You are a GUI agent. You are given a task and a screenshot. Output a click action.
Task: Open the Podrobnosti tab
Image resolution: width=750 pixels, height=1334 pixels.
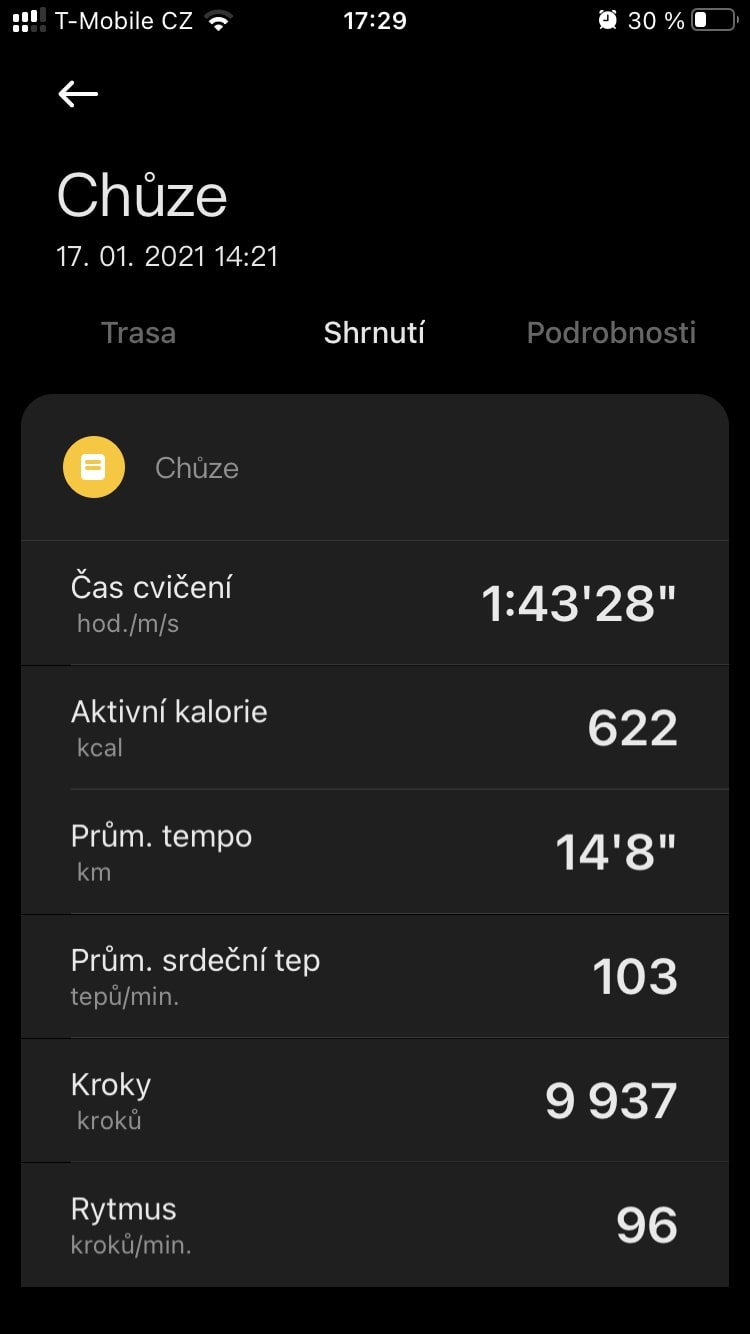tap(611, 333)
